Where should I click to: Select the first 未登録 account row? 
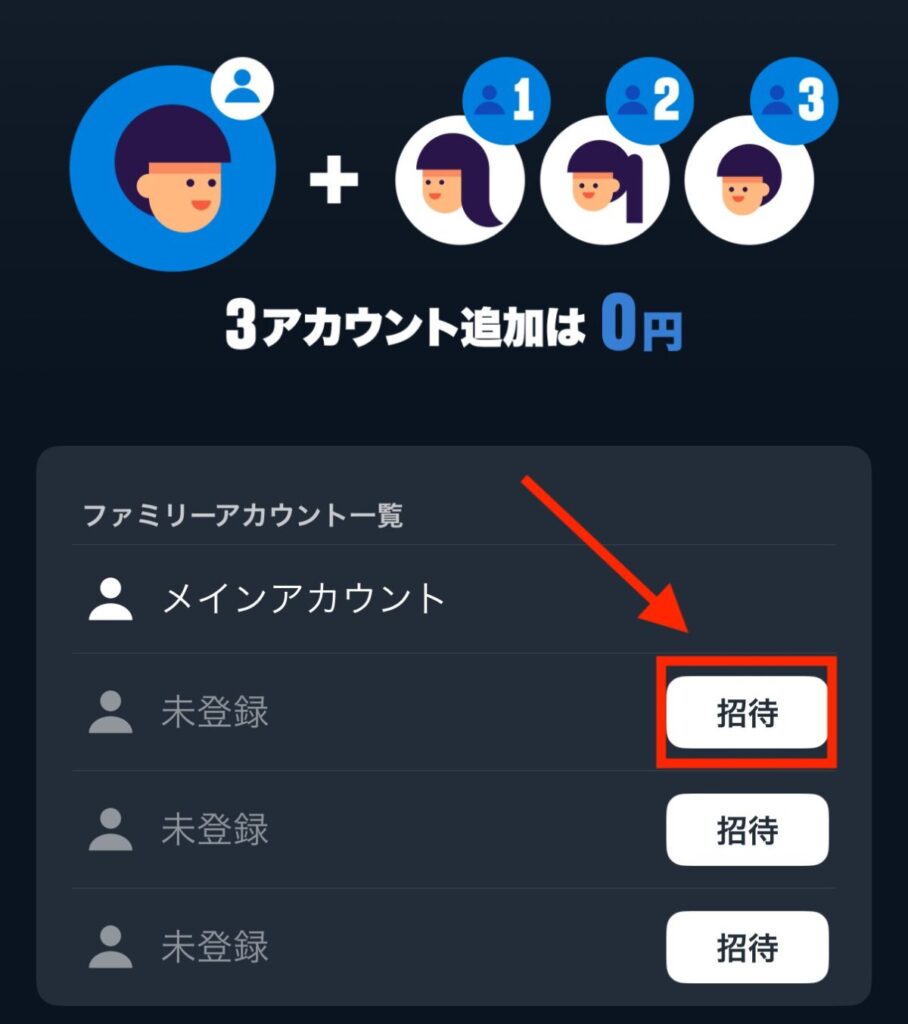point(300,710)
